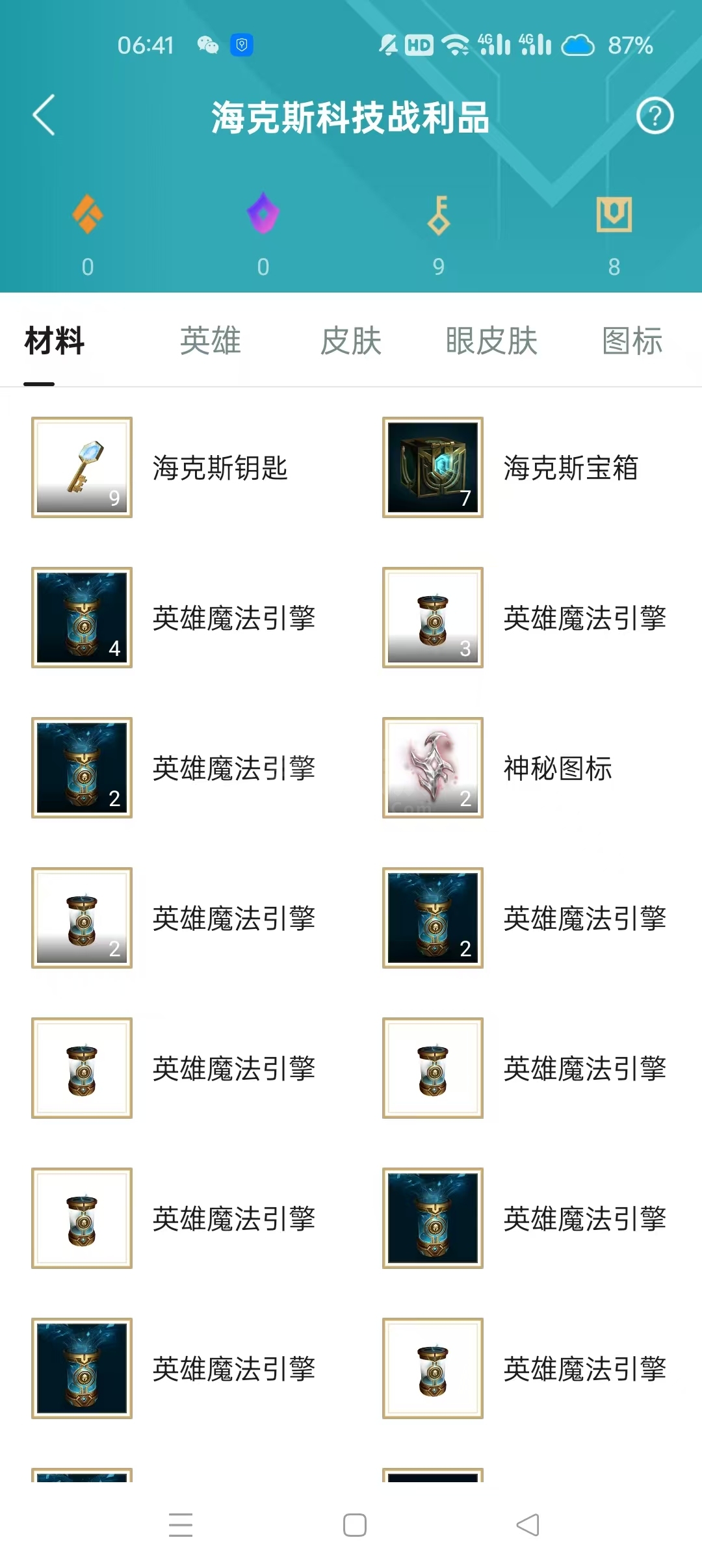
Task: Select the 材料 tab
Action: coord(55,341)
